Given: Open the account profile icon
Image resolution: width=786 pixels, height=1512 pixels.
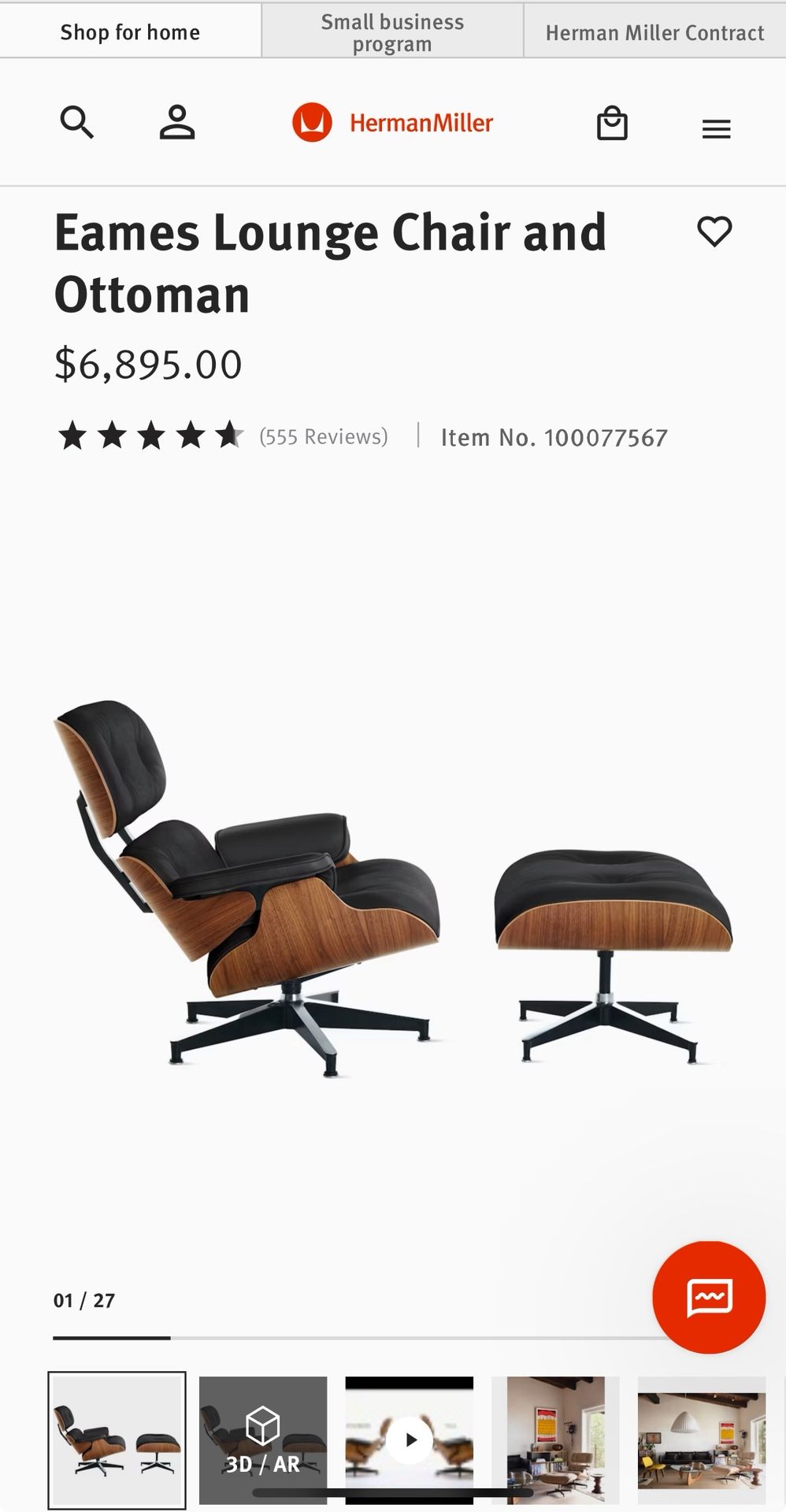Looking at the screenshot, I should pyautogui.click(x=177, y=123).
